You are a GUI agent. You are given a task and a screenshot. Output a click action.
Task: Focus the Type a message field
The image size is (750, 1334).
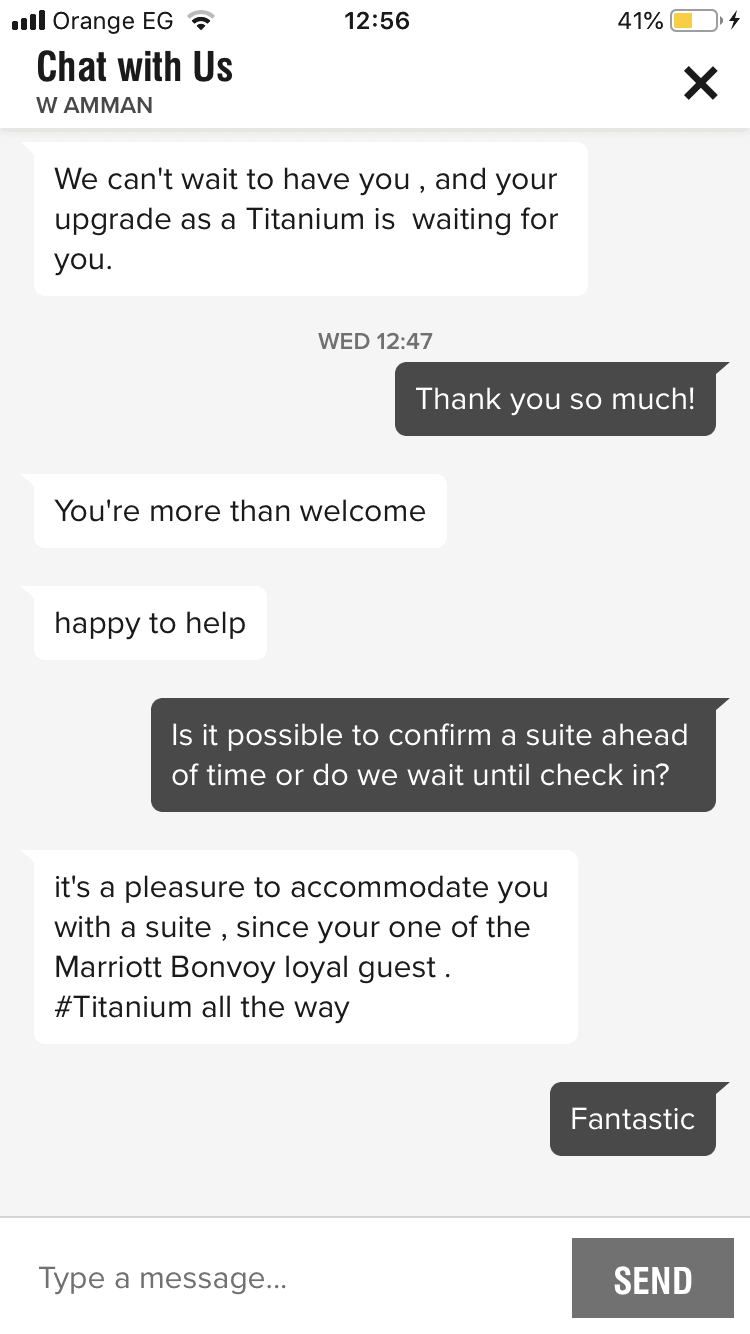click(290, 1278)
